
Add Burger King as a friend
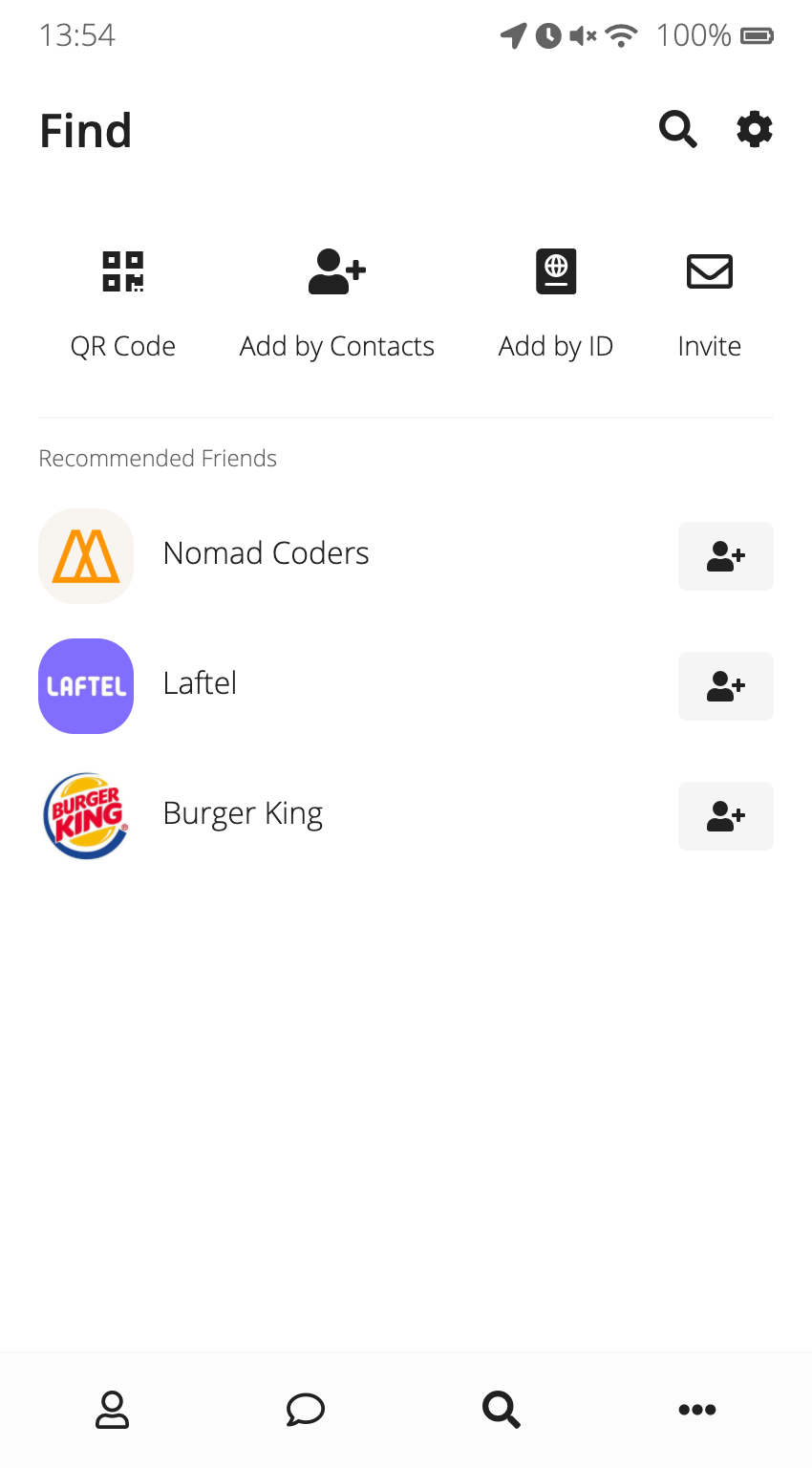pyautogui.click(x=725, y=815)
